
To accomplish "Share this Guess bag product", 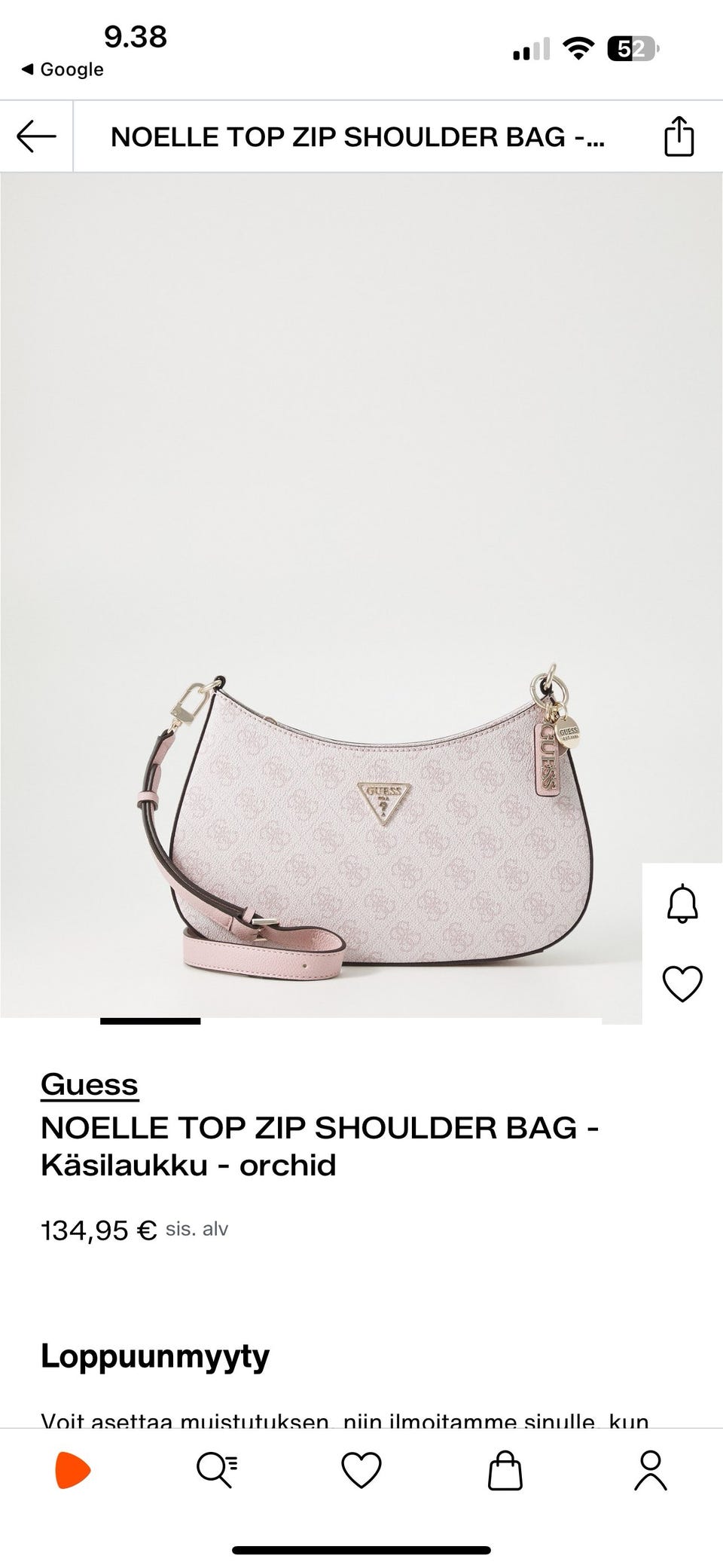I will [679, 136].
